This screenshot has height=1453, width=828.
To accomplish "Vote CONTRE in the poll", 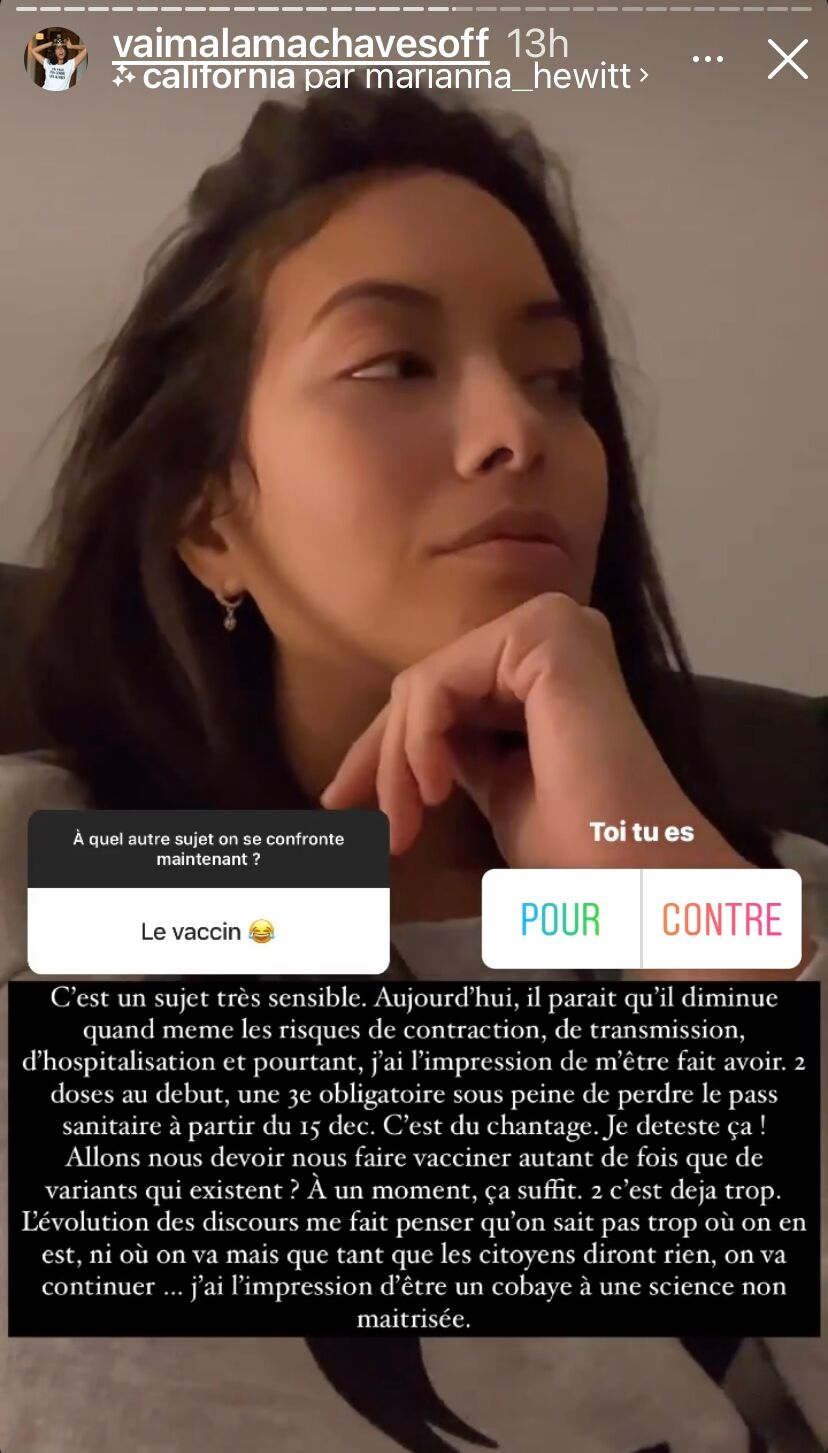I will 721,919.
